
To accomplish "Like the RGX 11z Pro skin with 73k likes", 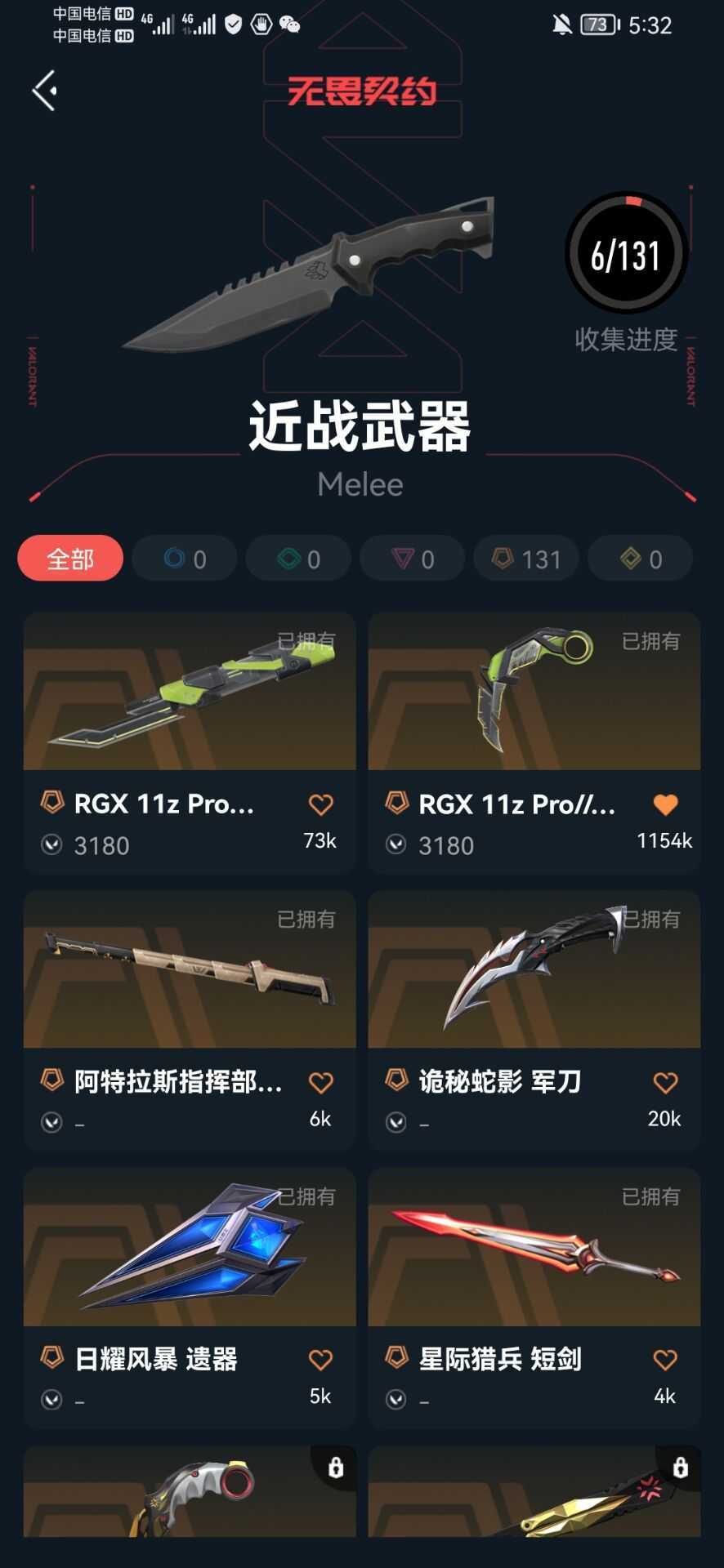I will tap(320, 805).
